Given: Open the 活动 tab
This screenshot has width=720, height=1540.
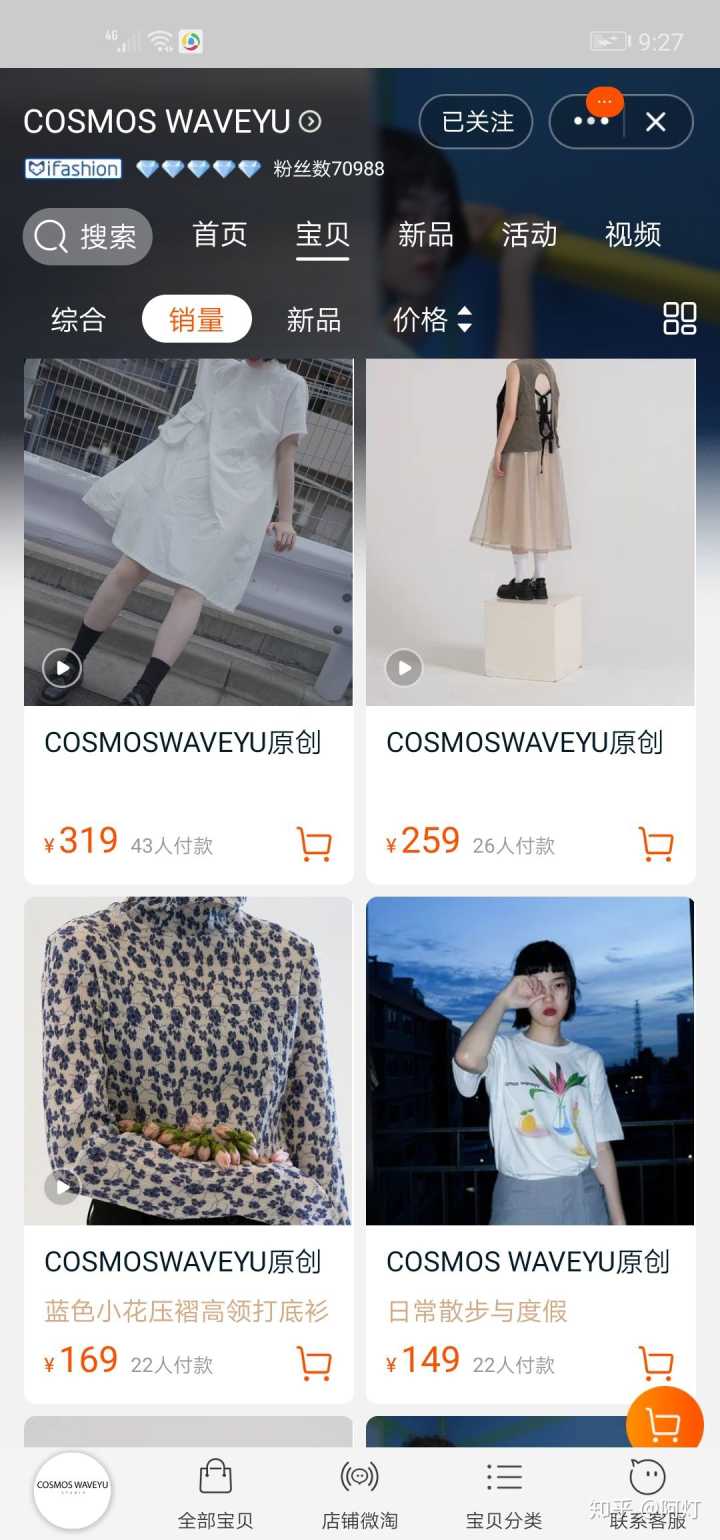Looking at the screenshot, I should pyautogui.click(x=529, y=235).
